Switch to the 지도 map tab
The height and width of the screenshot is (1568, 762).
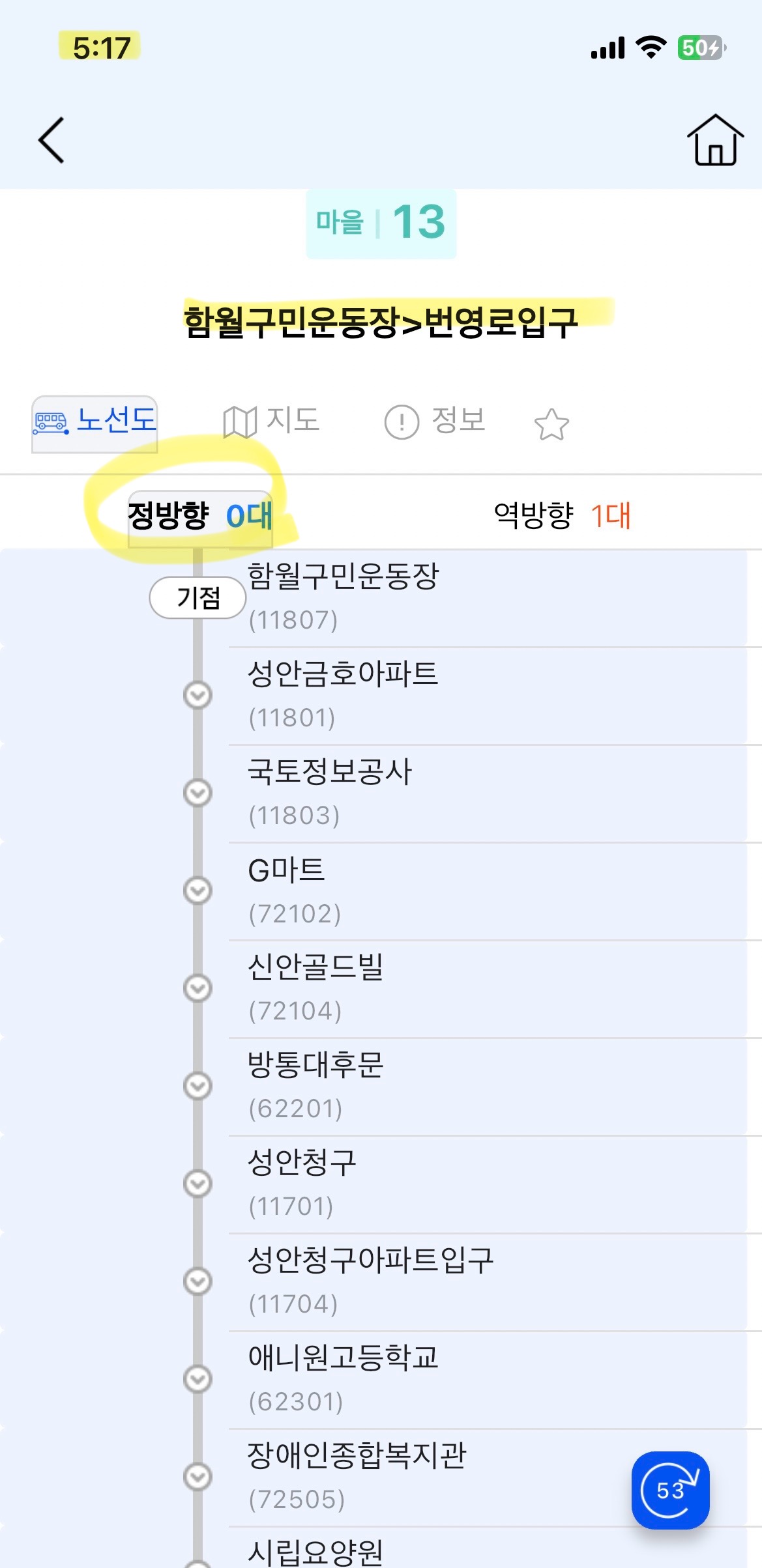(271, 421)
